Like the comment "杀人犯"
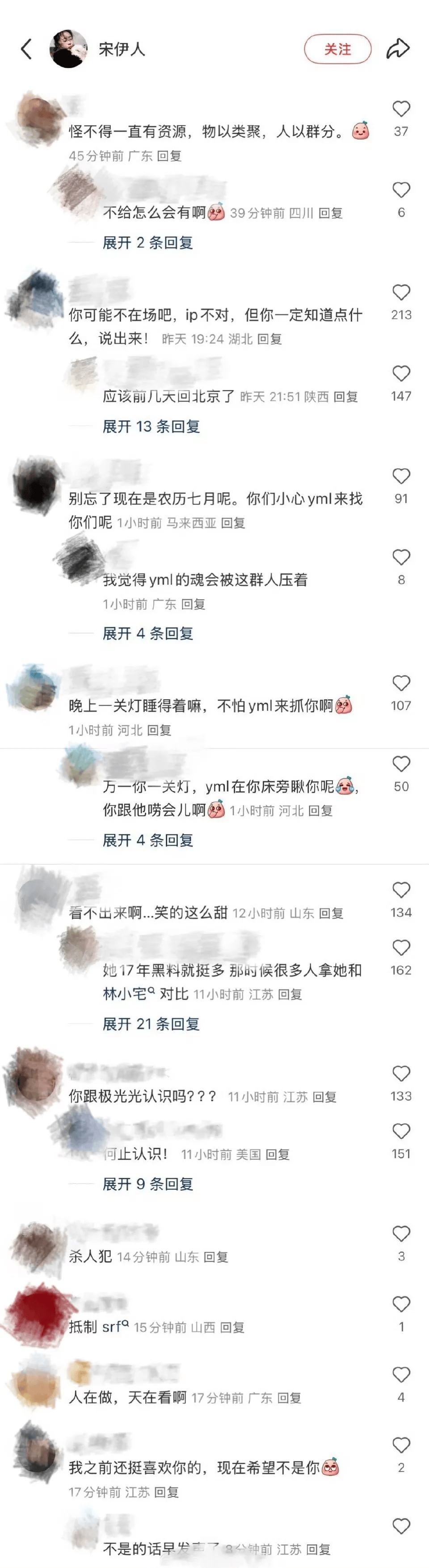Viewport: 429px width, 1568px height. click(x=400, y=1234)
